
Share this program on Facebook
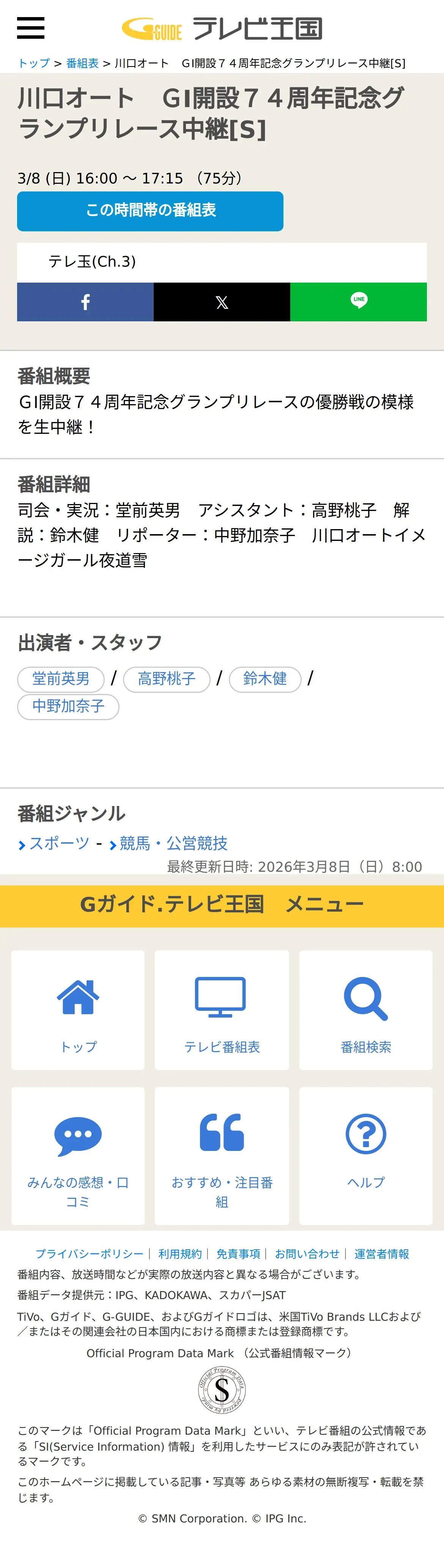[85, 302]
